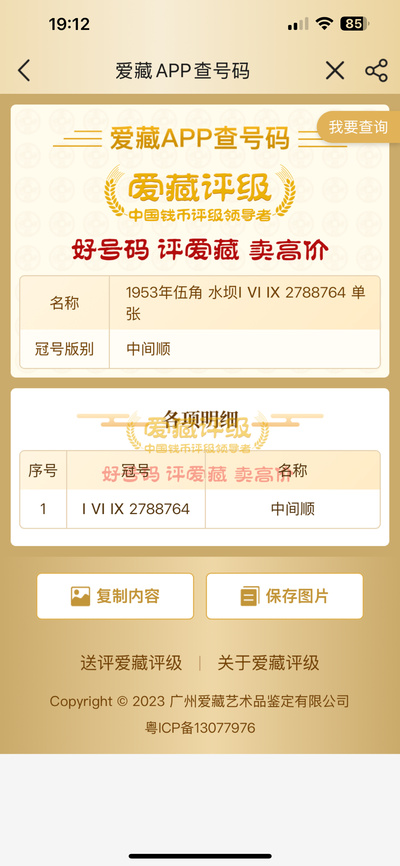Image resolution: width=400 pixels, height=866 pixels.
Task: Open the 送评爱藏评级 link
Action: click(x=131, y=663)
